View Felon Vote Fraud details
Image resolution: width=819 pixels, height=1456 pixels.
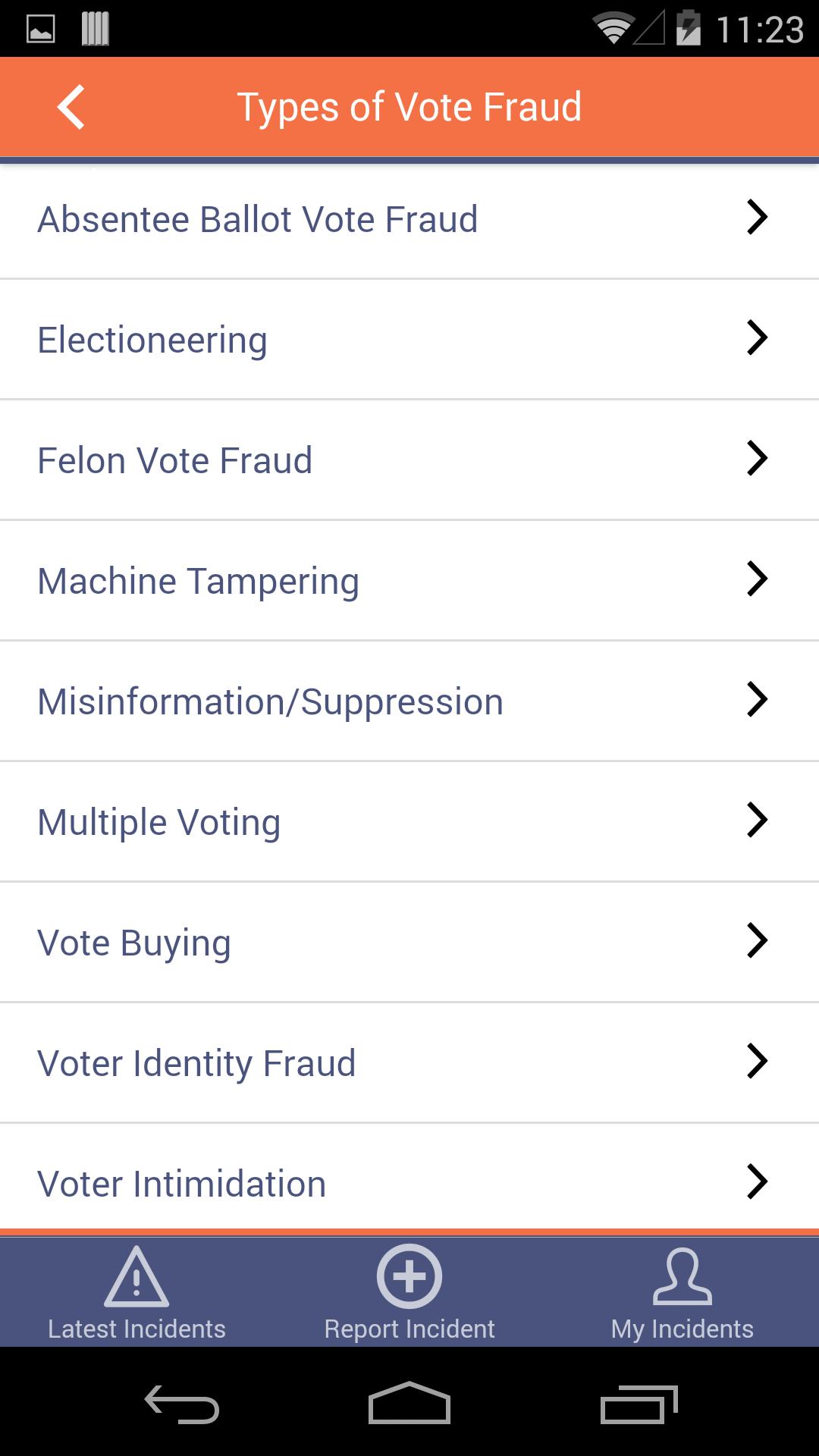point(409,460)
